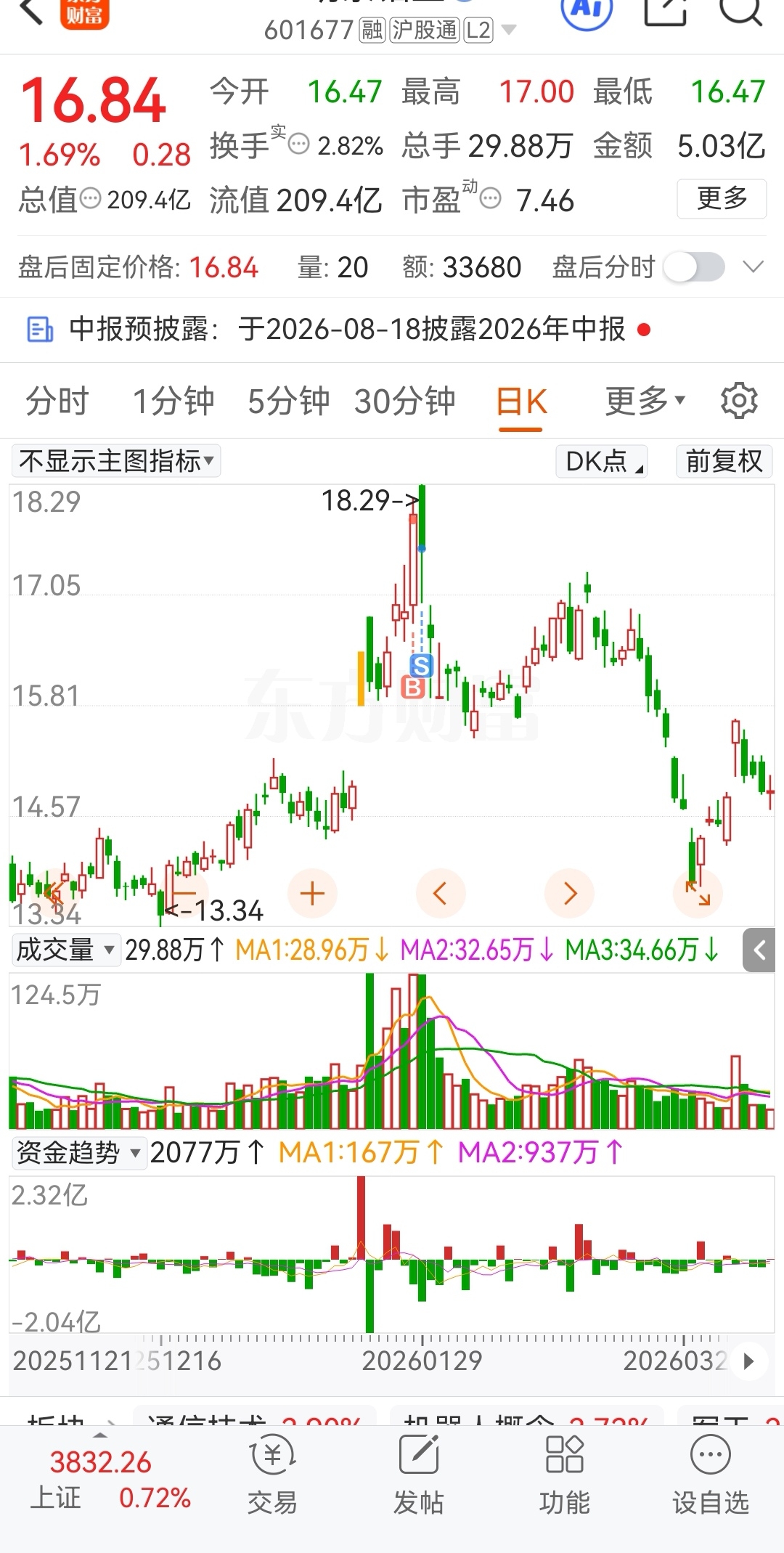
Task: Open chart settings gear
Action: (739, 401)
